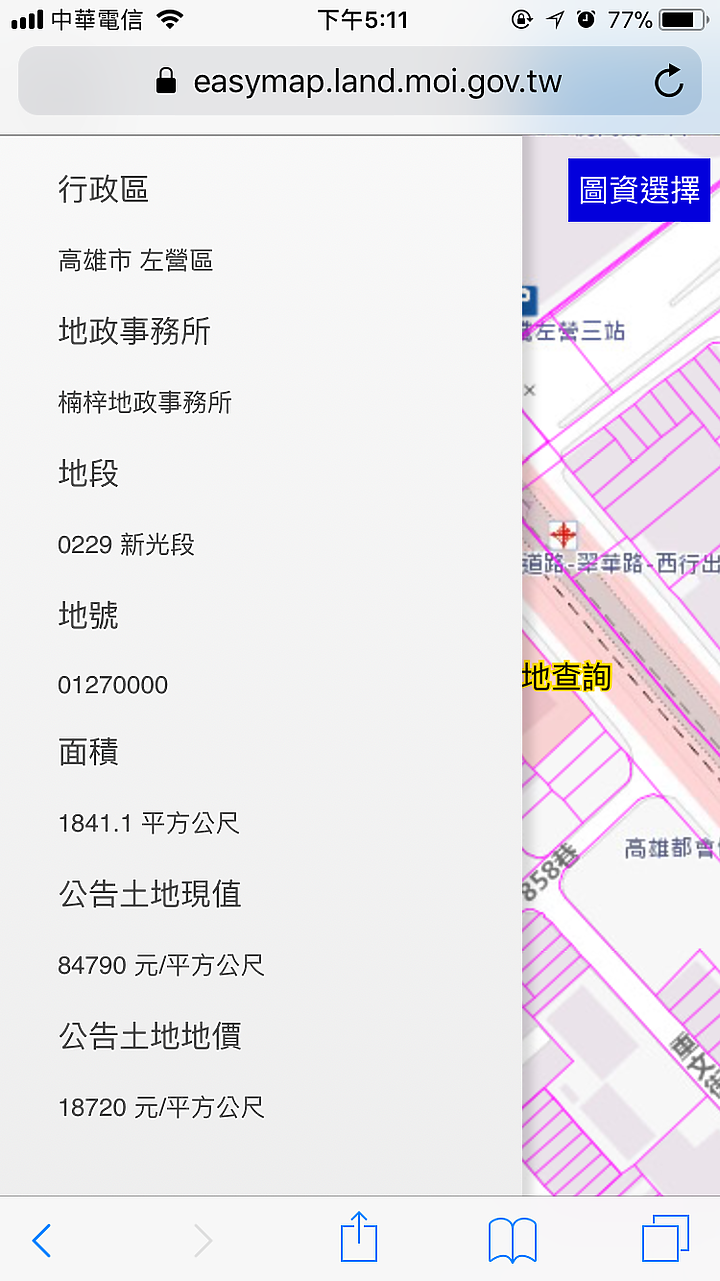Go back to the previous page
This screenshot has width=720, height=1281.
click(41, 1240)
